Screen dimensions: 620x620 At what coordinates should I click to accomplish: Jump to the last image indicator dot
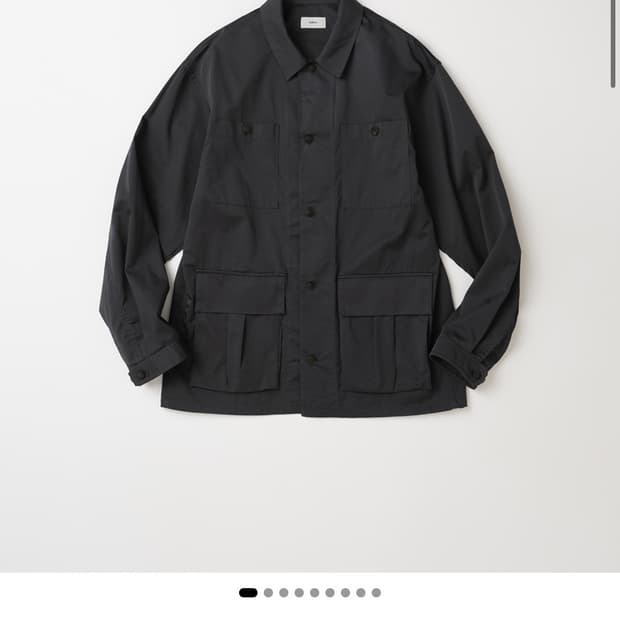point(376,593)
